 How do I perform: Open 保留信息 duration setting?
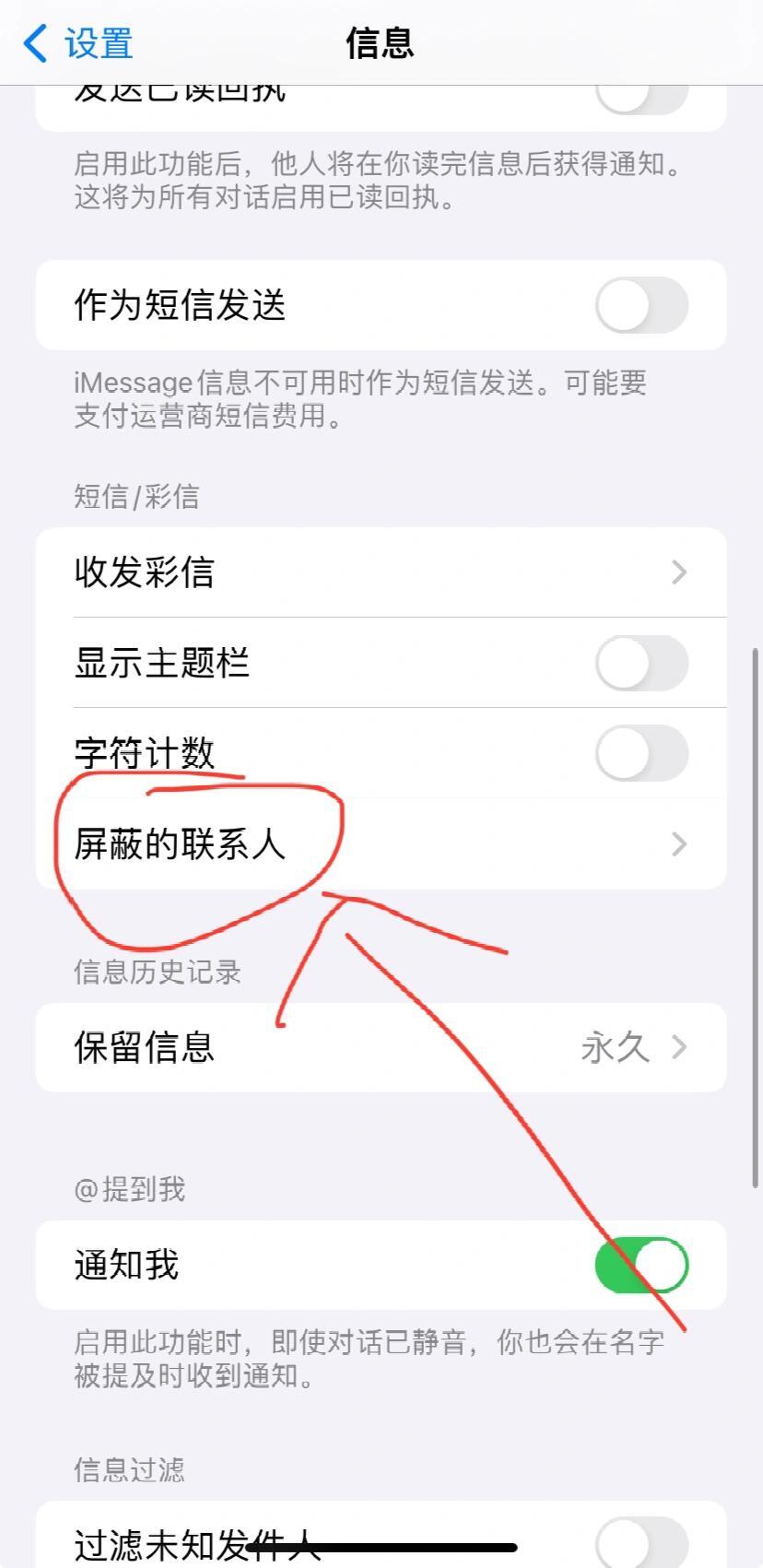coord(381,1047)
